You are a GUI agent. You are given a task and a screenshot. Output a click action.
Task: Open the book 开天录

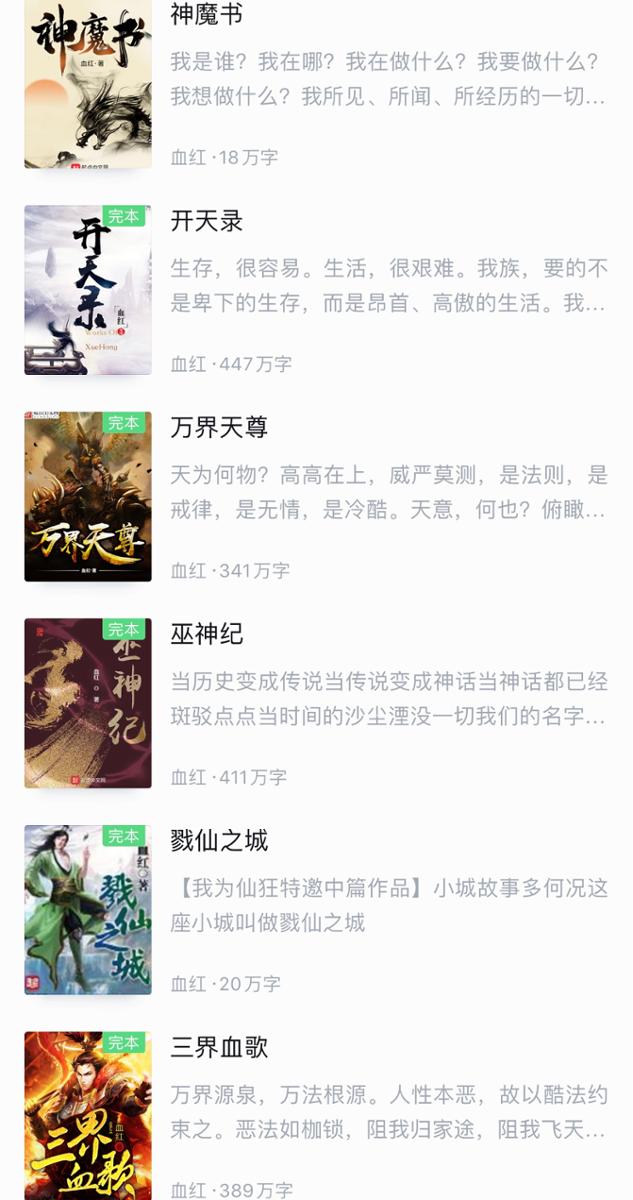pyautogui.click(x=207, y=221)
